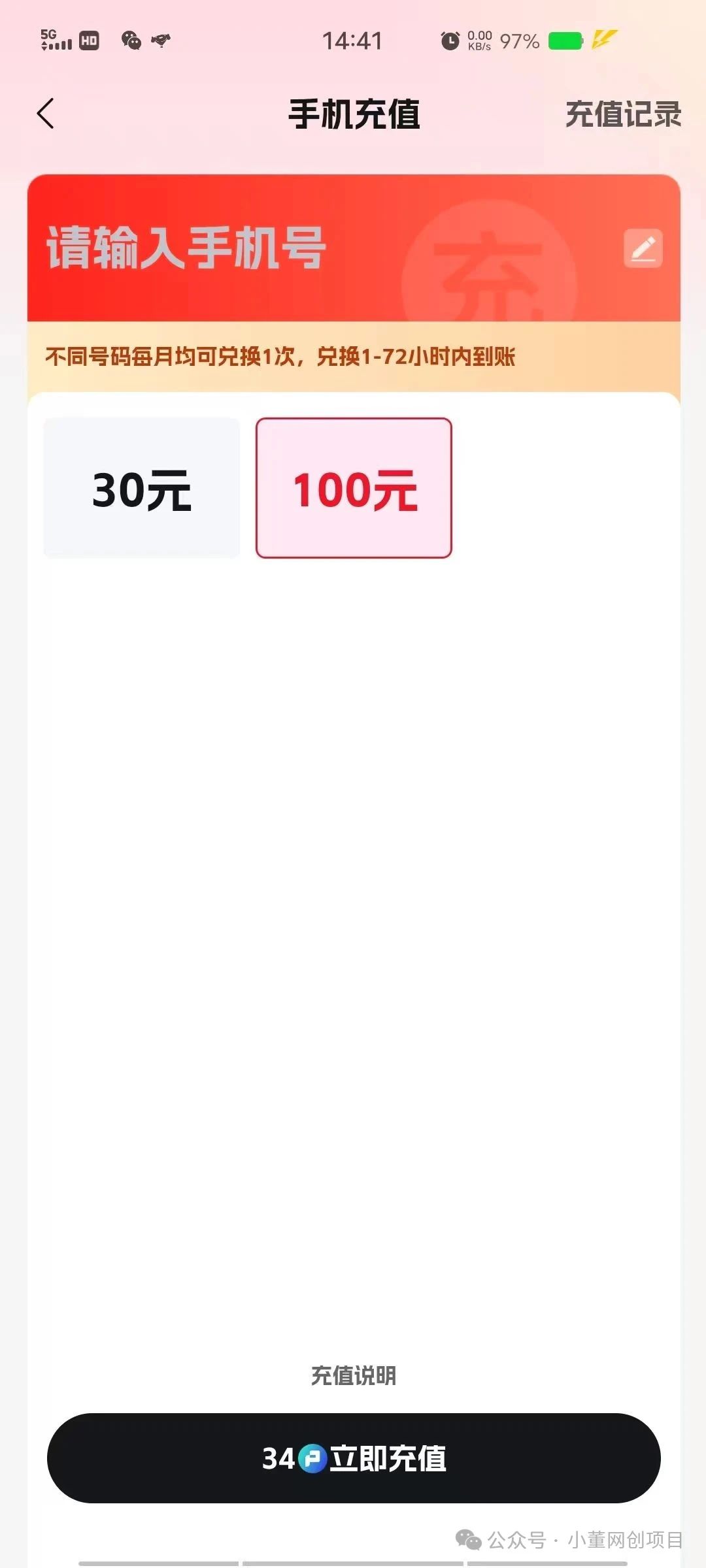Open 充值说明 recharge instructions
This screenshot has width=706, height=1568.
354,1375
